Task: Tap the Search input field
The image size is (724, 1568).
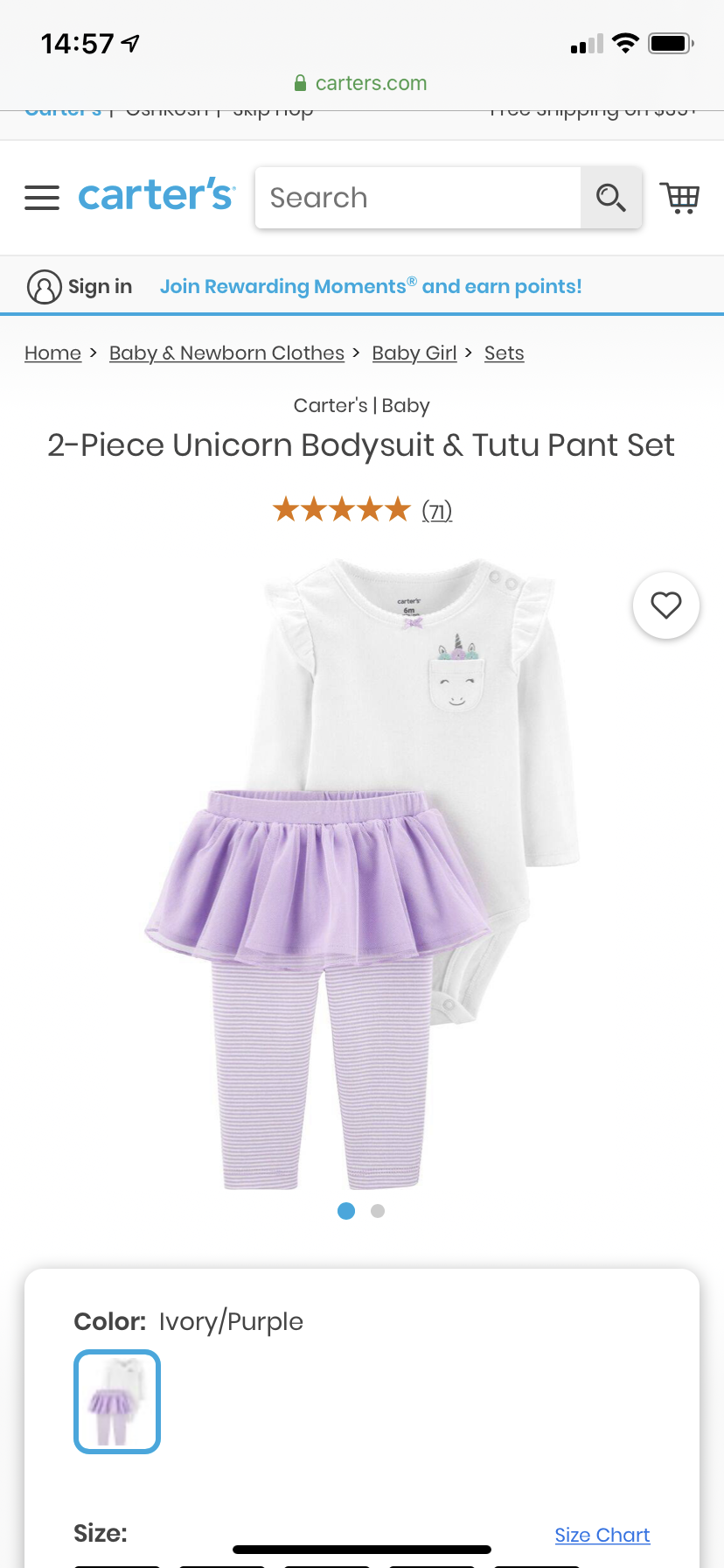Action: [418, 198]
